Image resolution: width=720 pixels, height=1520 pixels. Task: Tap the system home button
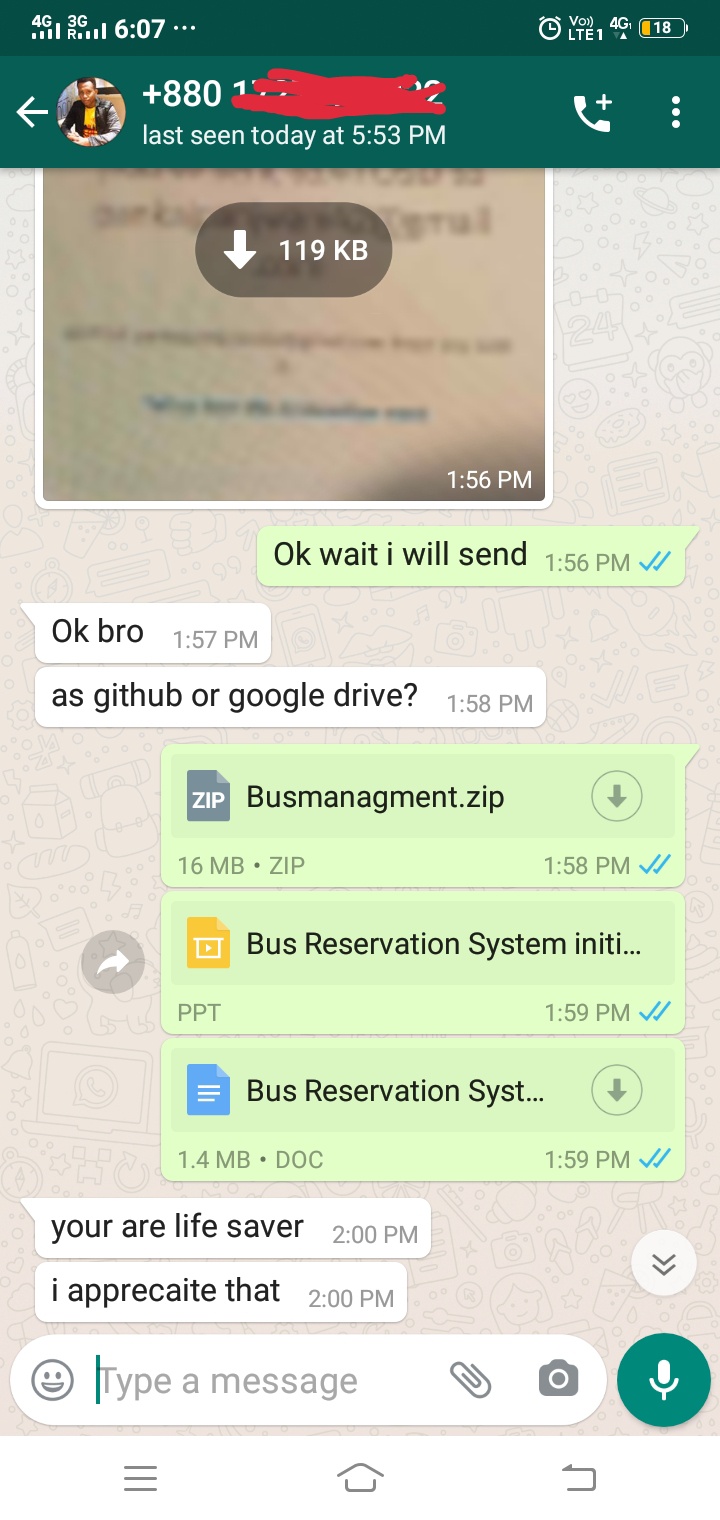[x=360, y=1477]
